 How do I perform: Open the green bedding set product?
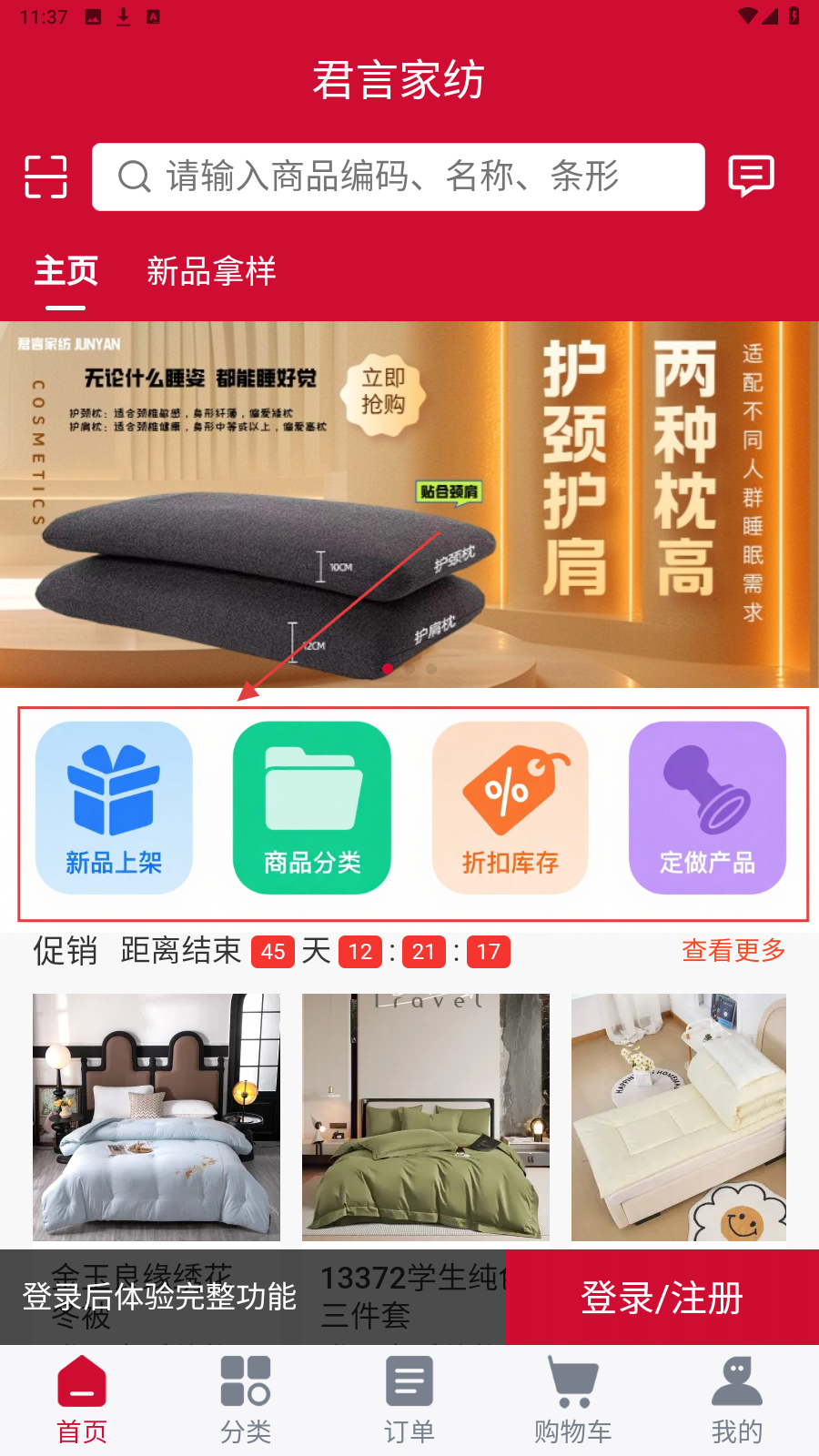click(x=426, y=1117)
